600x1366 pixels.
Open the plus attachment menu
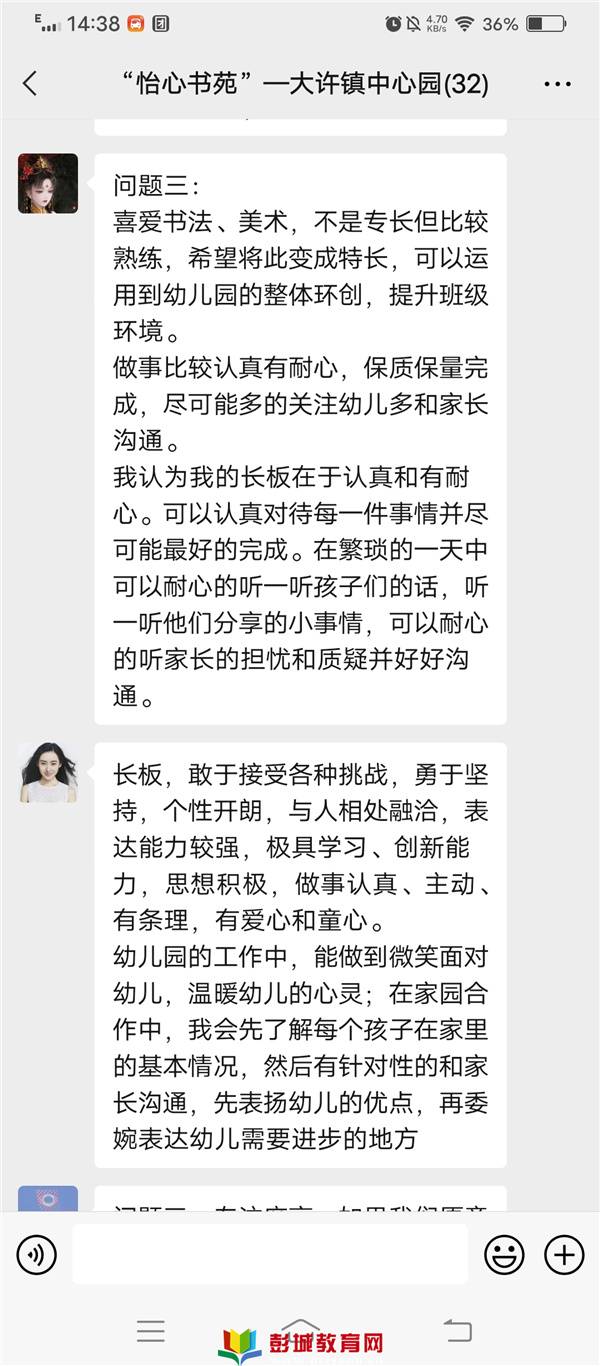pos(563,1254)
